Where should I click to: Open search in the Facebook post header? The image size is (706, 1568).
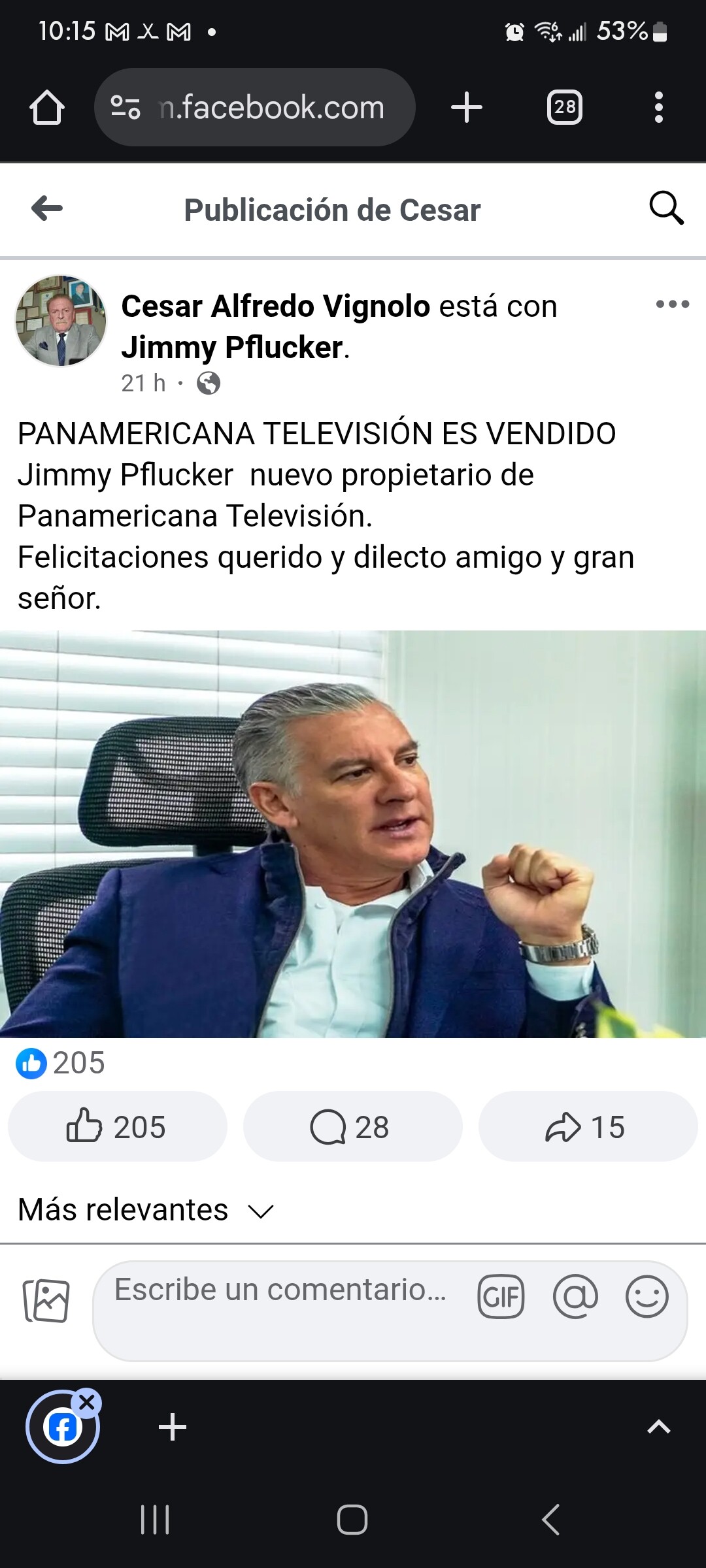point(666,208)
